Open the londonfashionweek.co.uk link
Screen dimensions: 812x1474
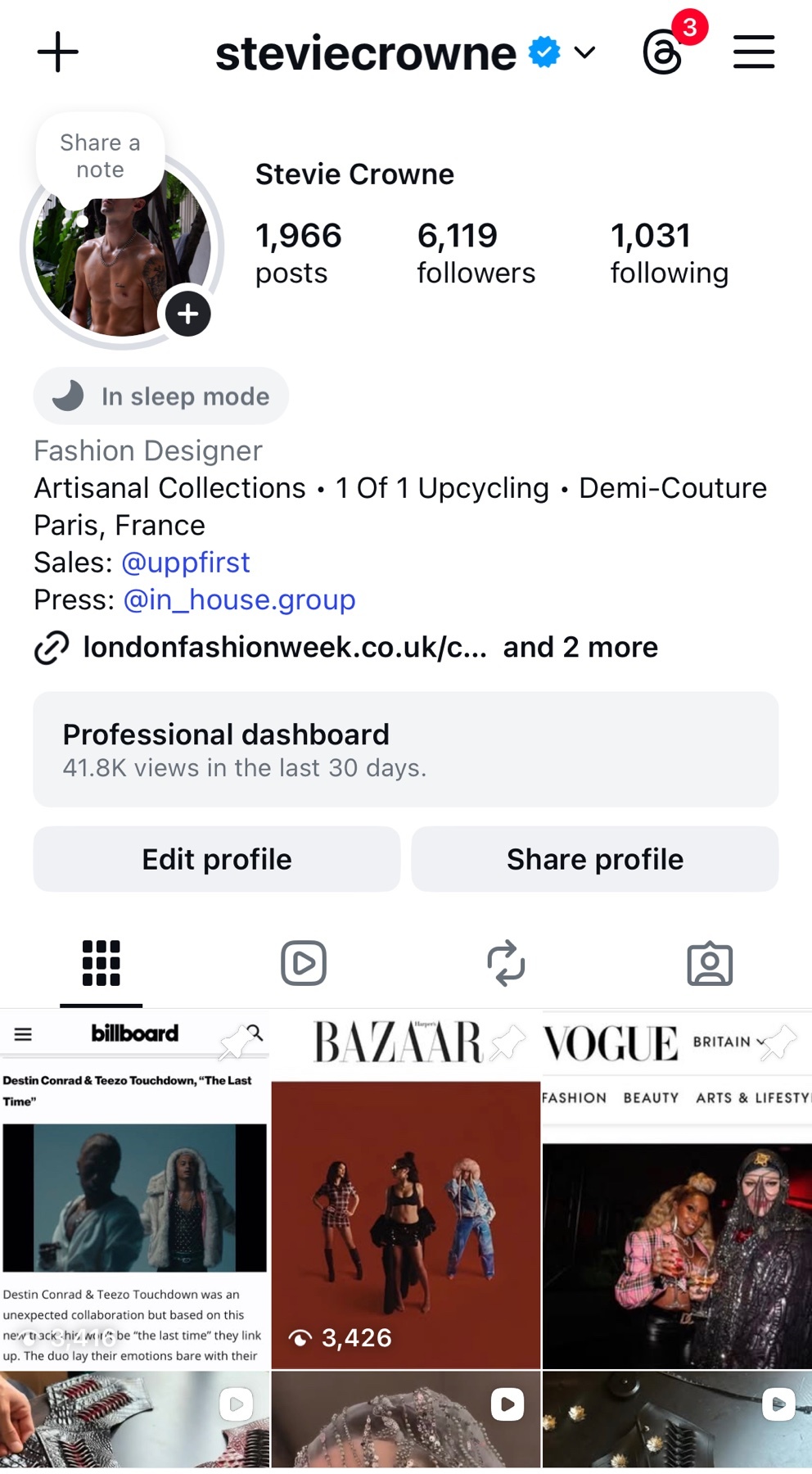click(284, 647)
